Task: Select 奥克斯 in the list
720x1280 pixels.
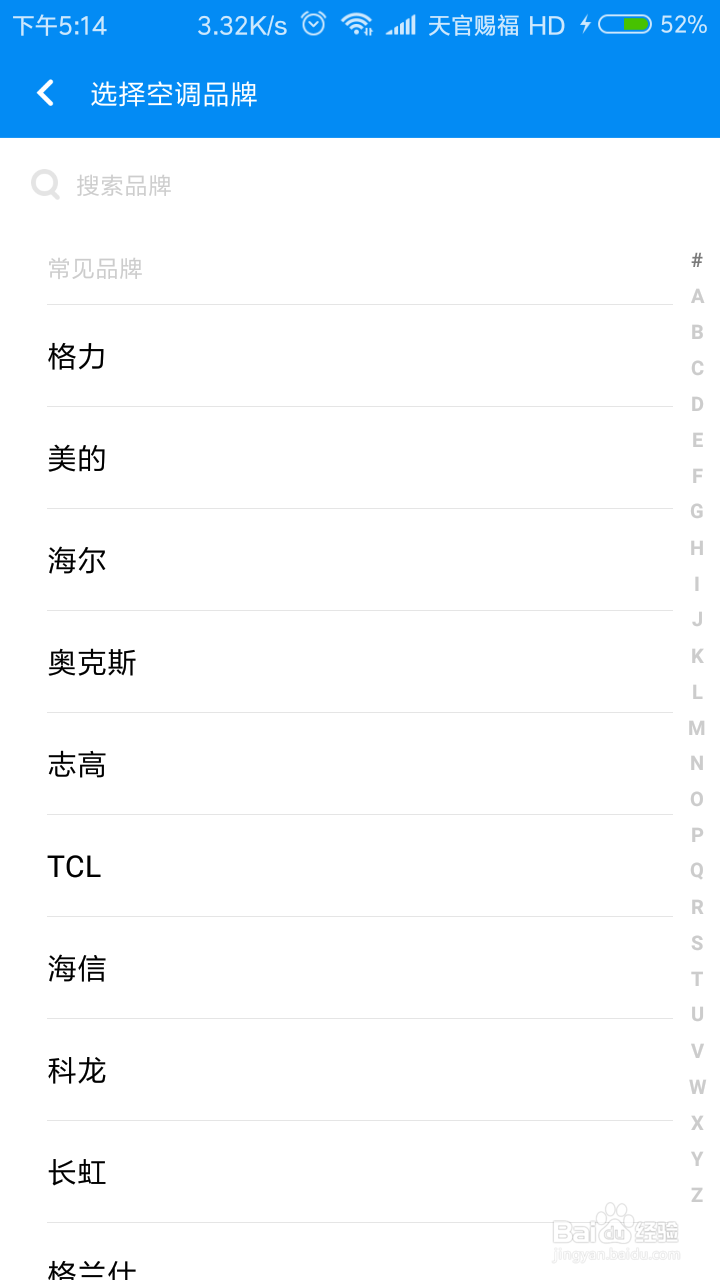Action: [93, 662]
